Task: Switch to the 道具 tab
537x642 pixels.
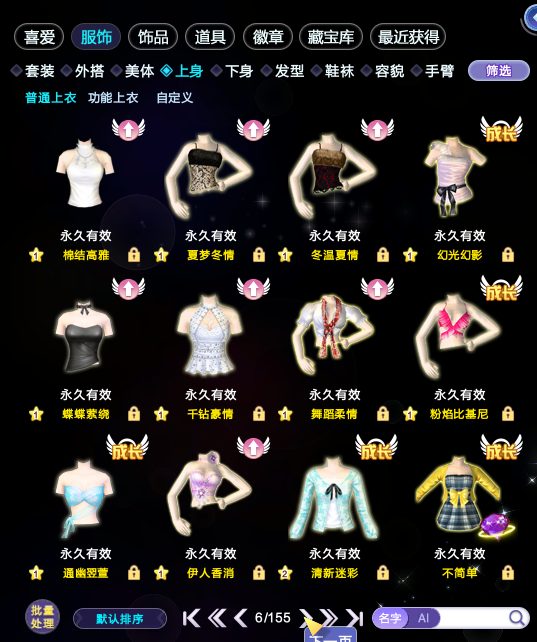Action: [210, 37]
